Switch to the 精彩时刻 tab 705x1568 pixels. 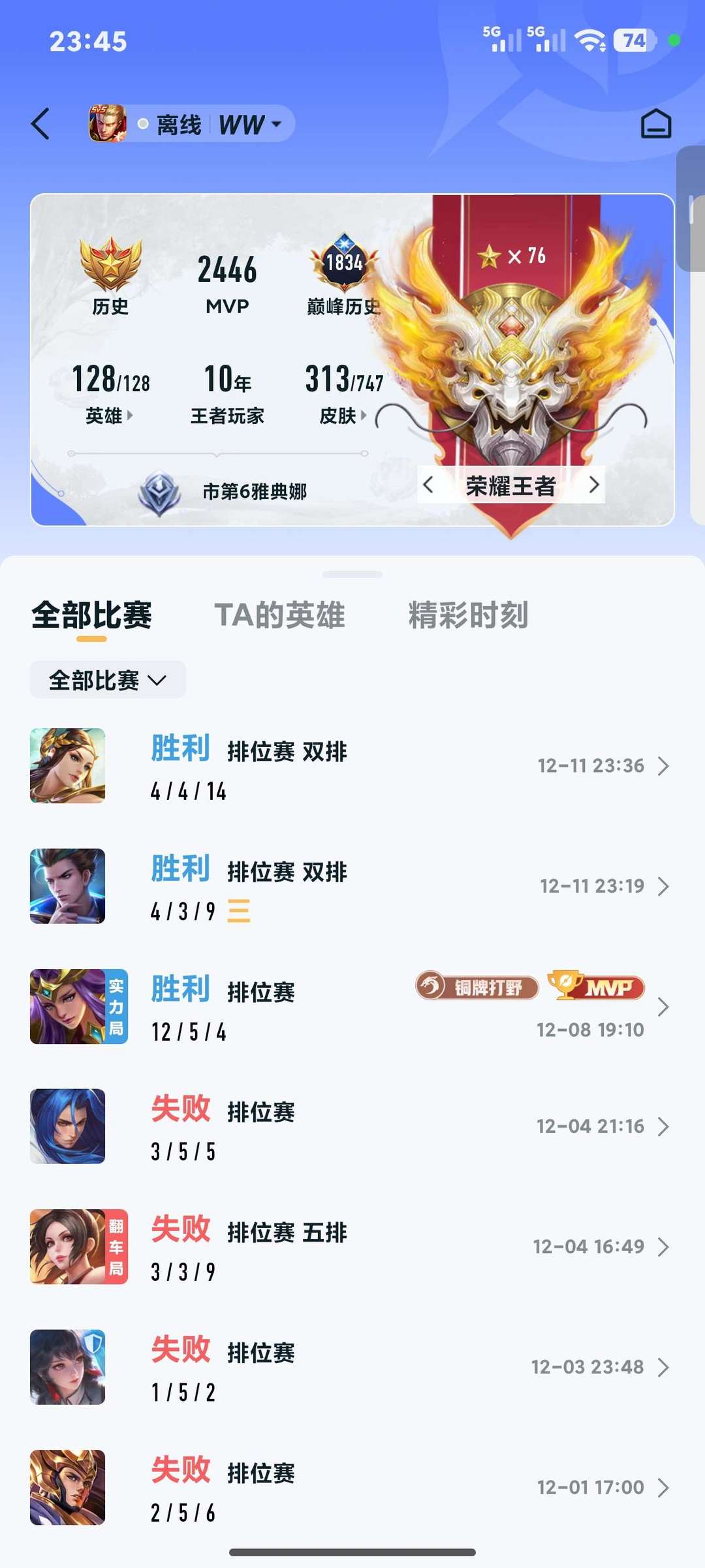point(468,615)
